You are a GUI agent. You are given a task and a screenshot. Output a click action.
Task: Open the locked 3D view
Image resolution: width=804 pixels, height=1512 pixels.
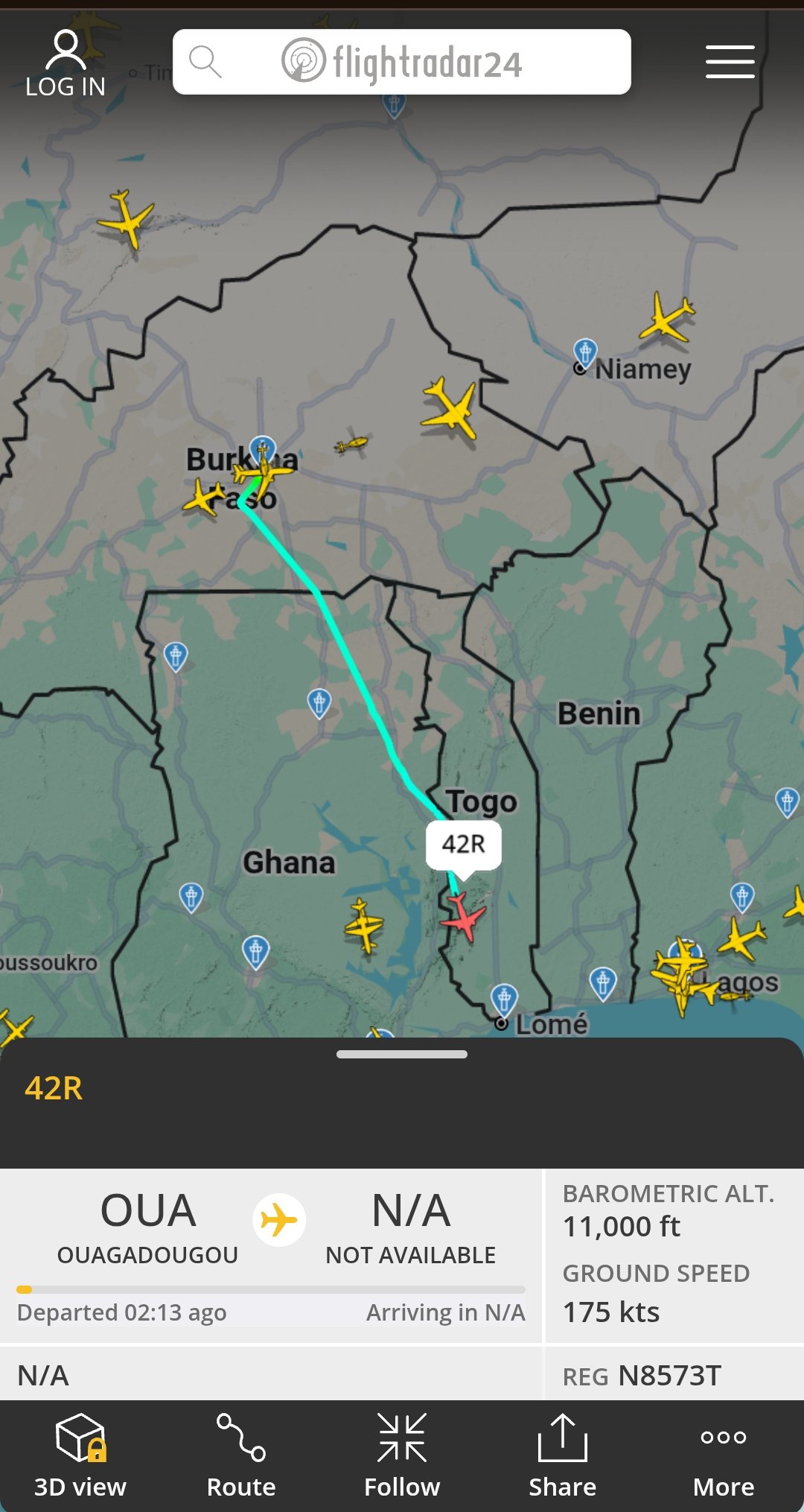[80, 1456]
